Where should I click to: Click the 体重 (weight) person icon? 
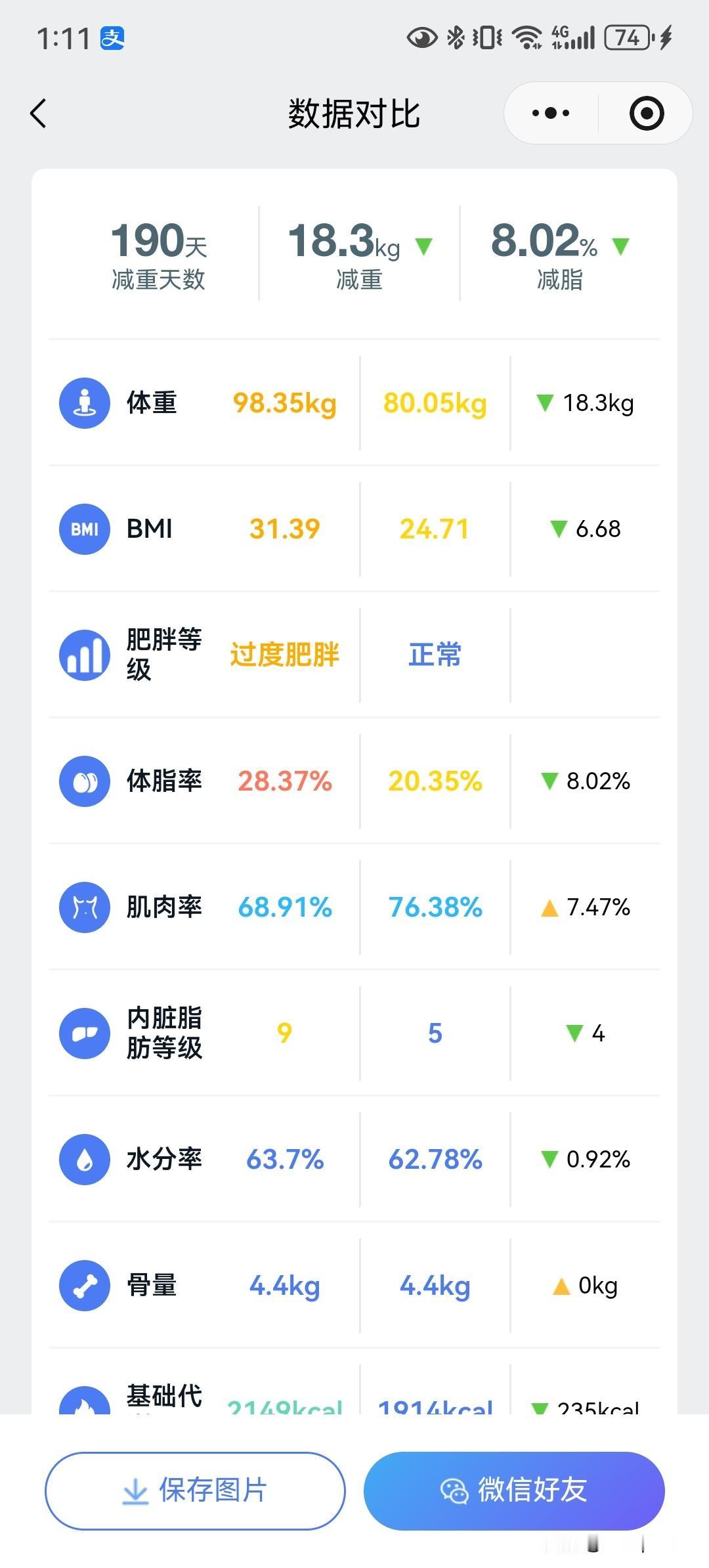(84, 403)
